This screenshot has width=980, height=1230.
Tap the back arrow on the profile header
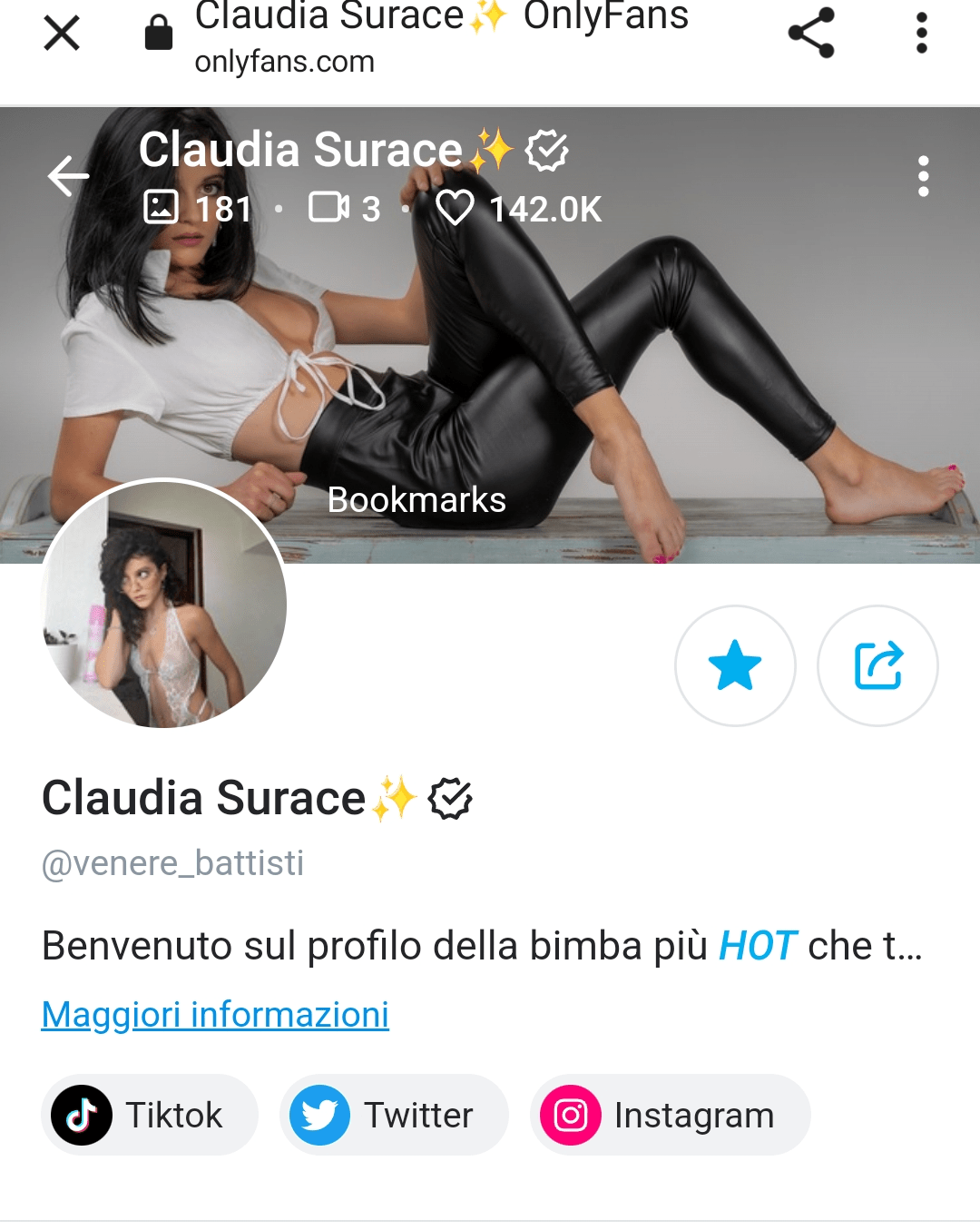(69, 175)
